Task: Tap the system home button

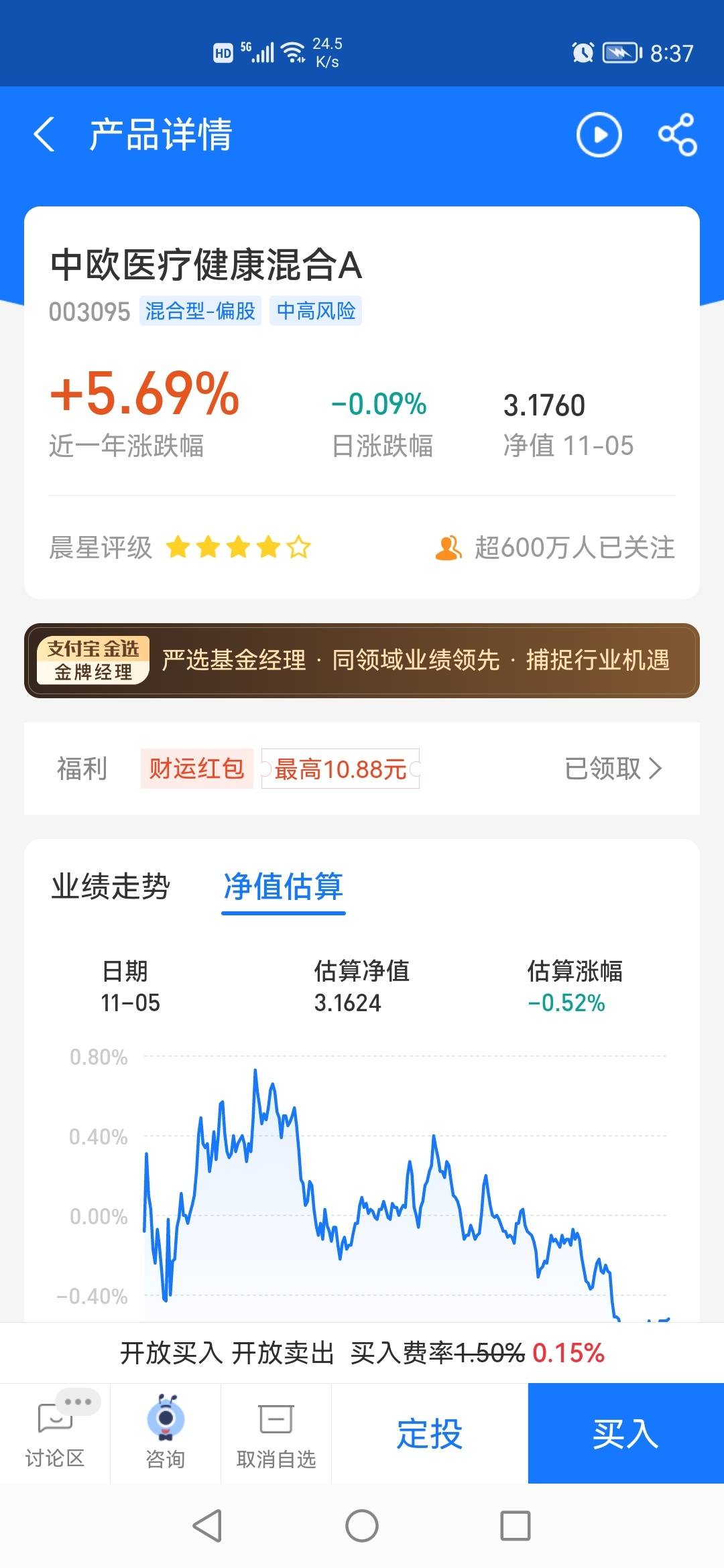Action: (x=362, y=1526)
